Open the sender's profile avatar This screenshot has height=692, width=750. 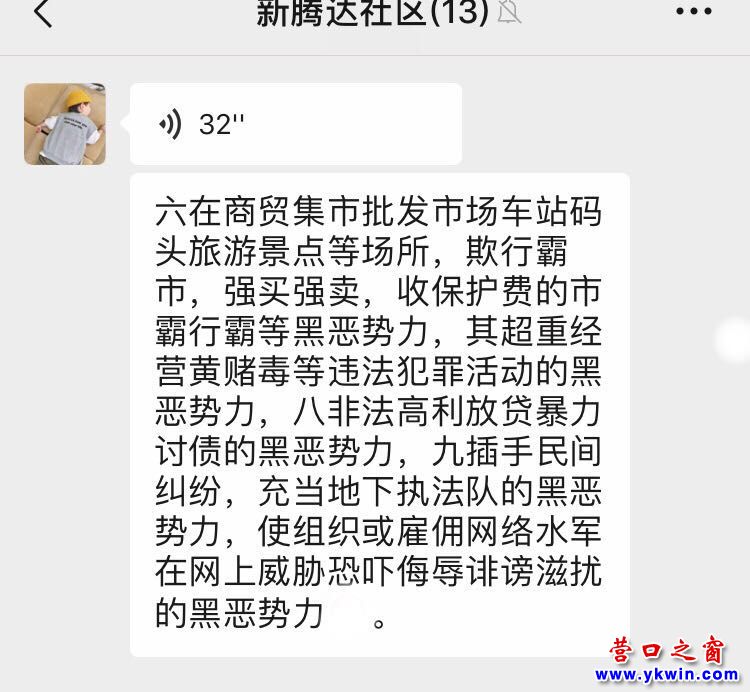(x=65, y=124)
